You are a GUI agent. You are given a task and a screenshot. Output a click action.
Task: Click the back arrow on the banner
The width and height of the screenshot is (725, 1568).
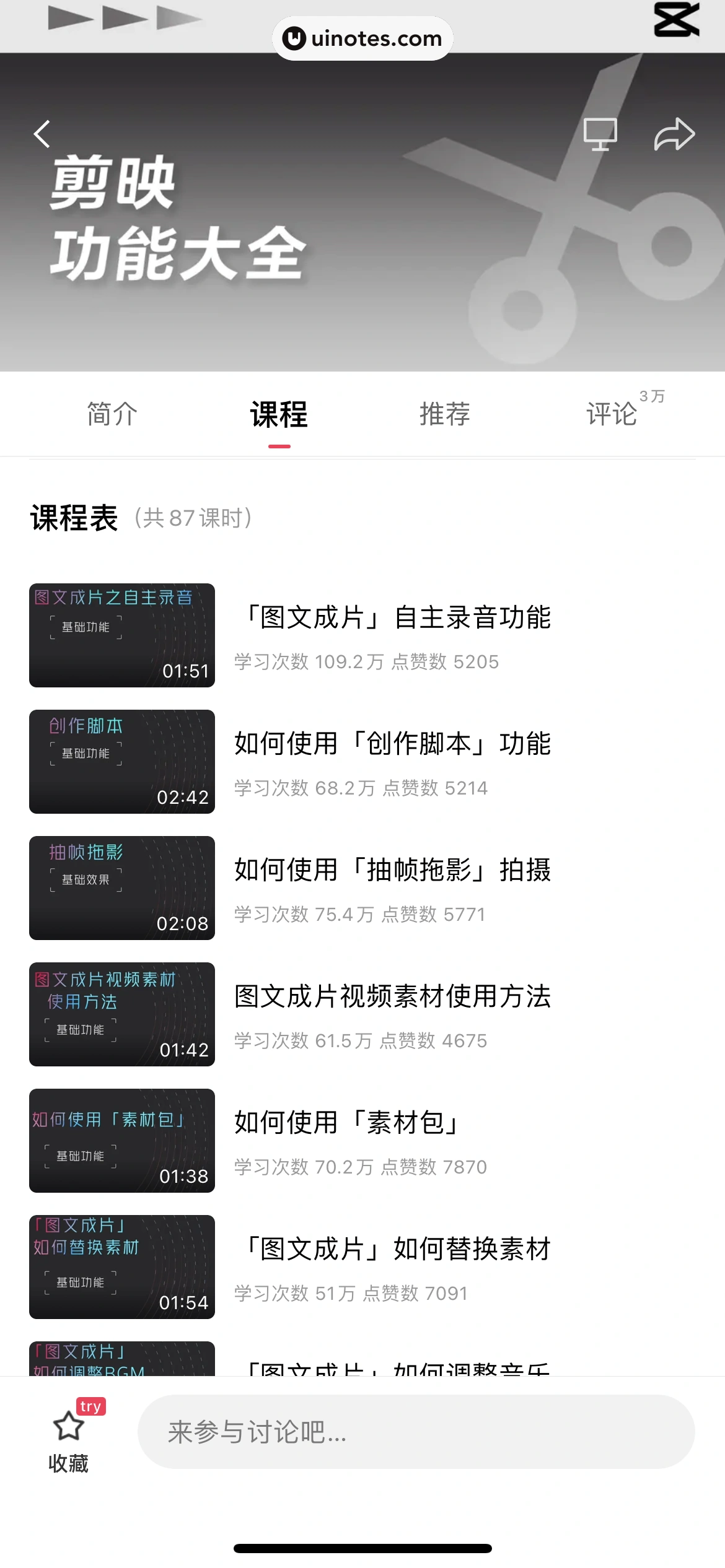click(x=42, y=134)
